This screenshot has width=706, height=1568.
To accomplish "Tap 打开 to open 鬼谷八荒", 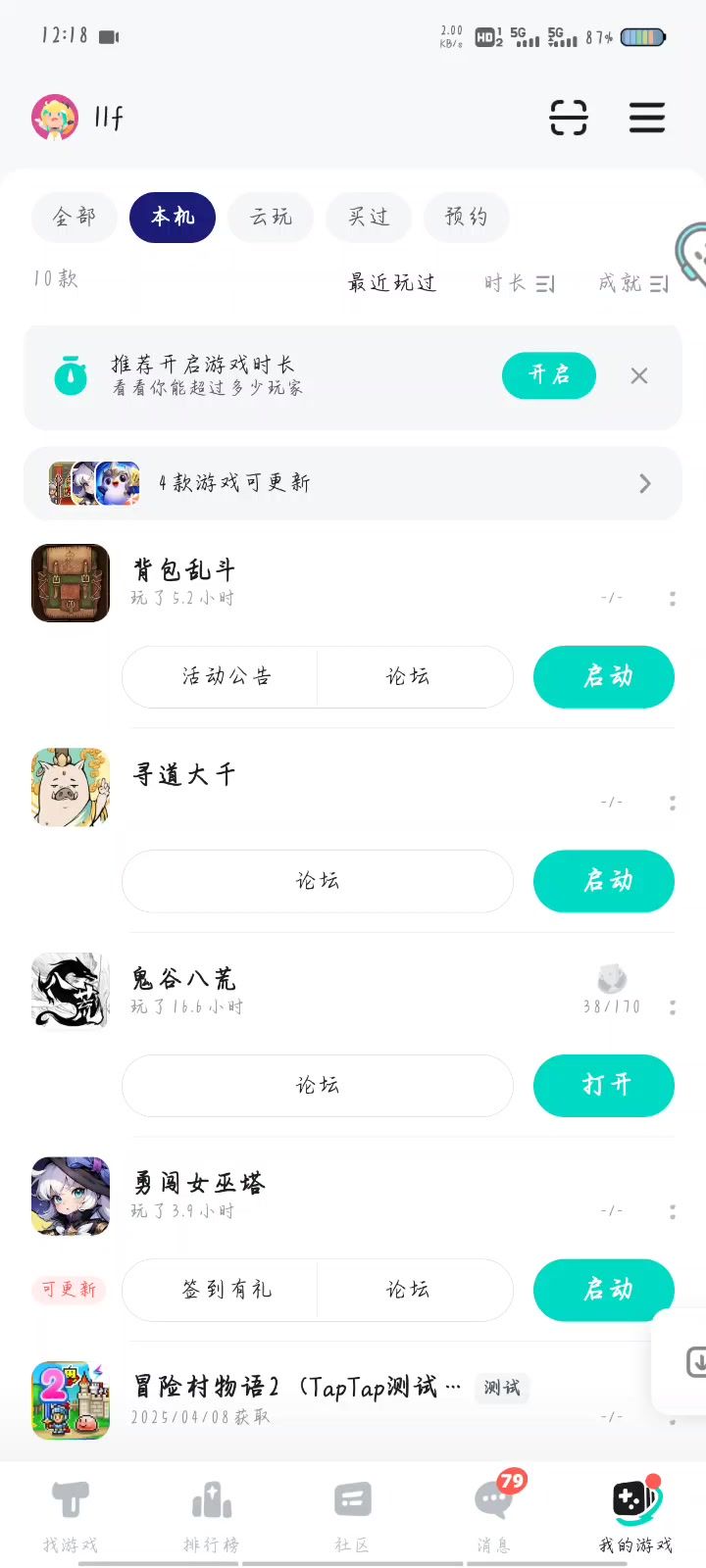I will point(604,1085).
